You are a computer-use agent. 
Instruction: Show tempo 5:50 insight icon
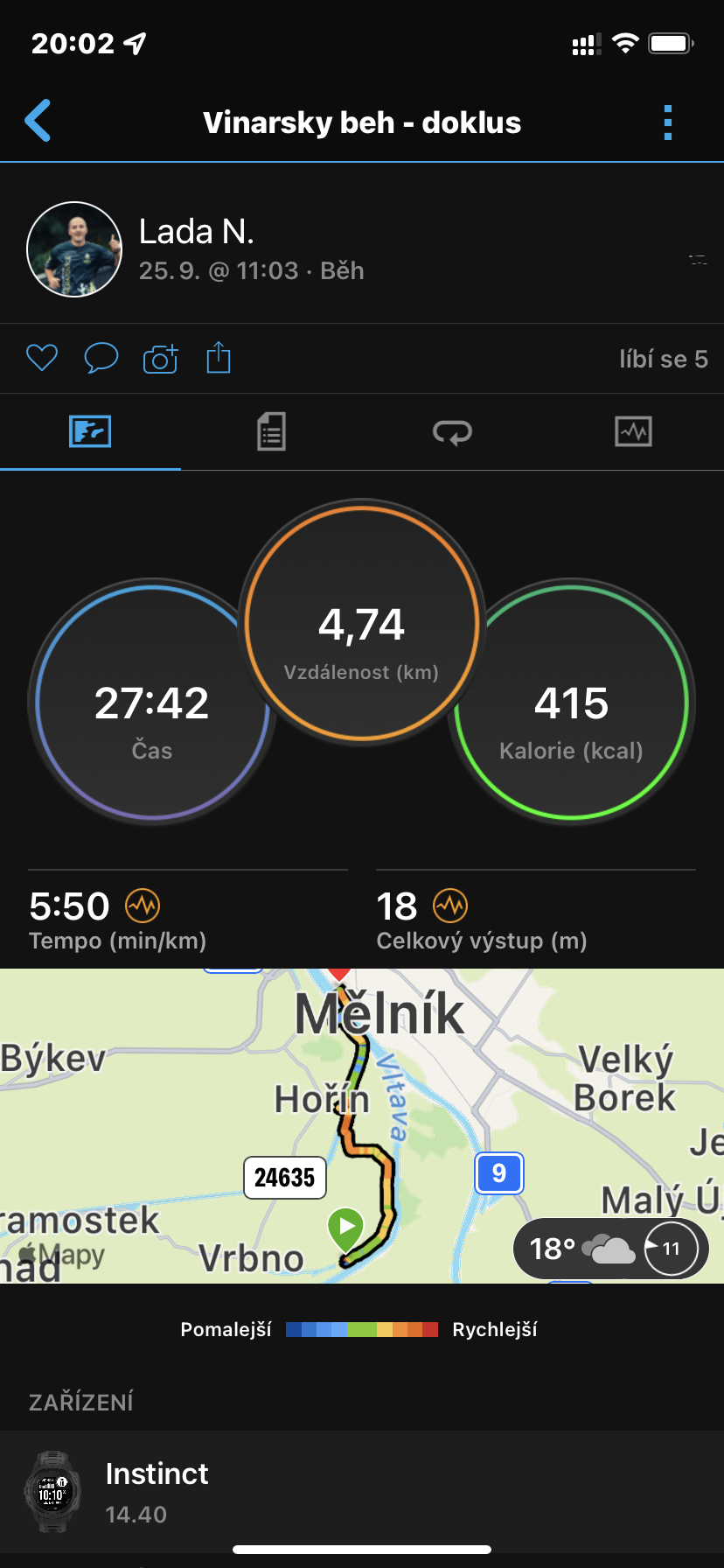coord(143,906)
